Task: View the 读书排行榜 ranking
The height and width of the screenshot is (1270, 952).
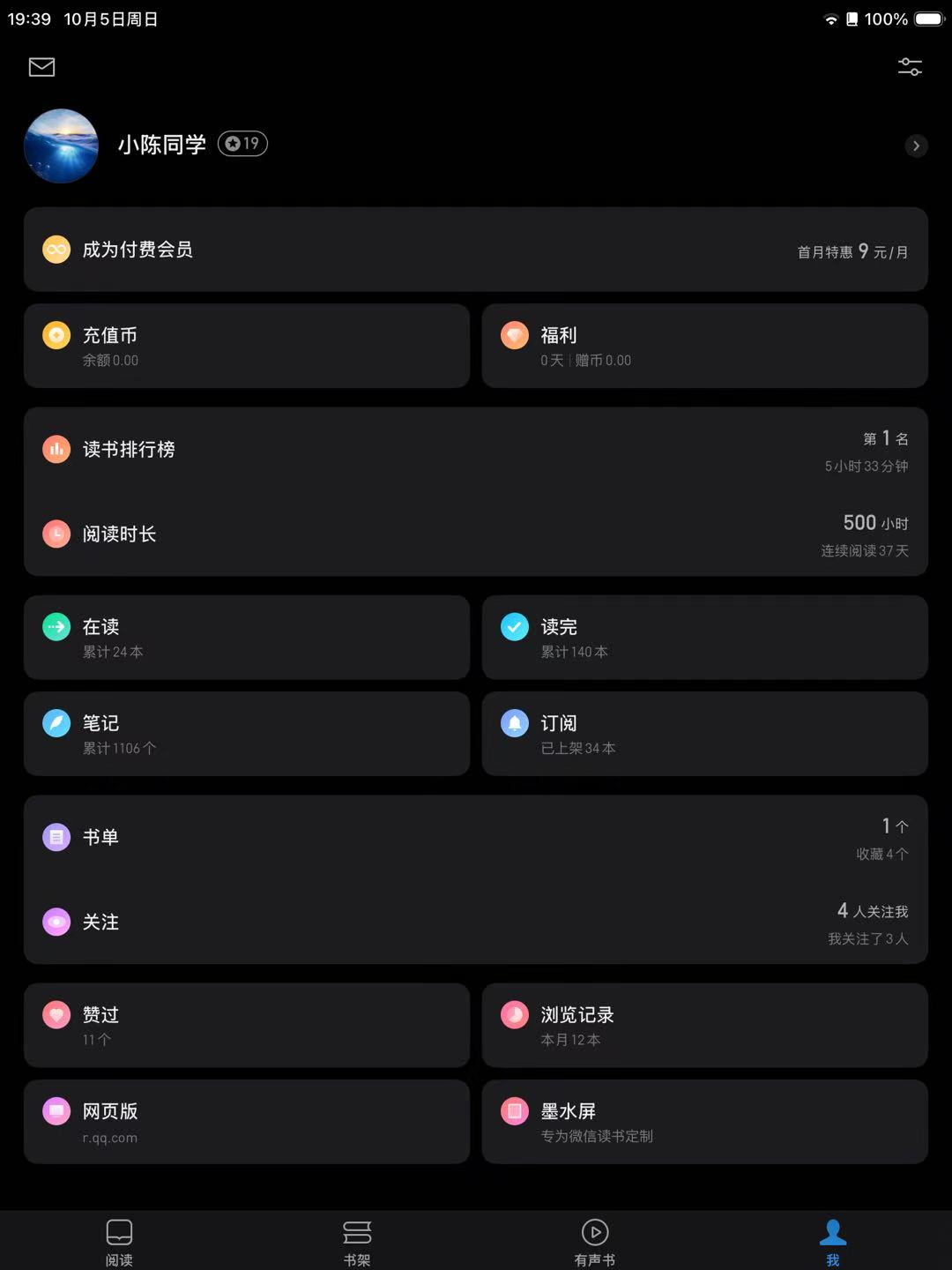Action: 476,450
